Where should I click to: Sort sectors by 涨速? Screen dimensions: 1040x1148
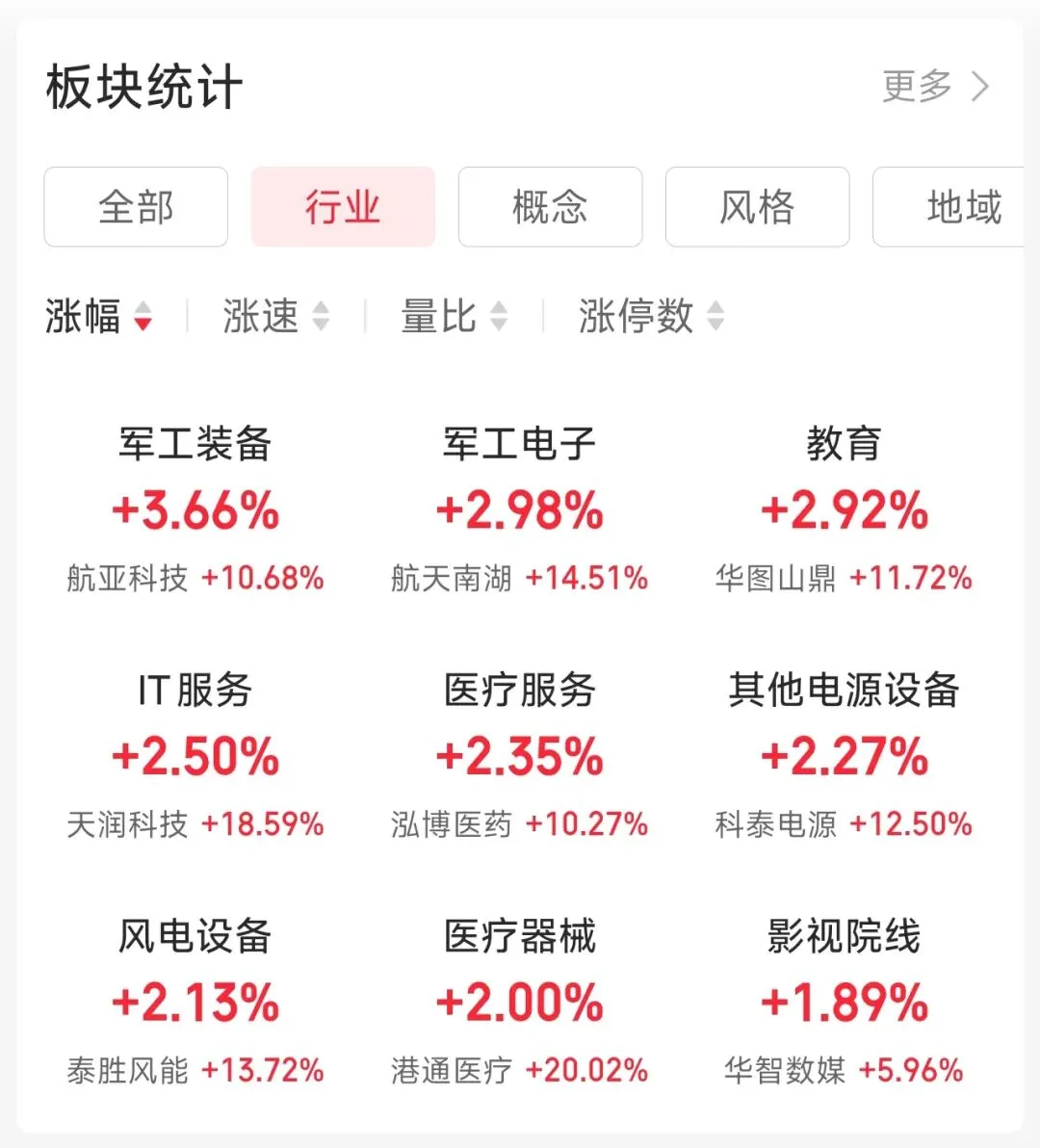point(276,316)
